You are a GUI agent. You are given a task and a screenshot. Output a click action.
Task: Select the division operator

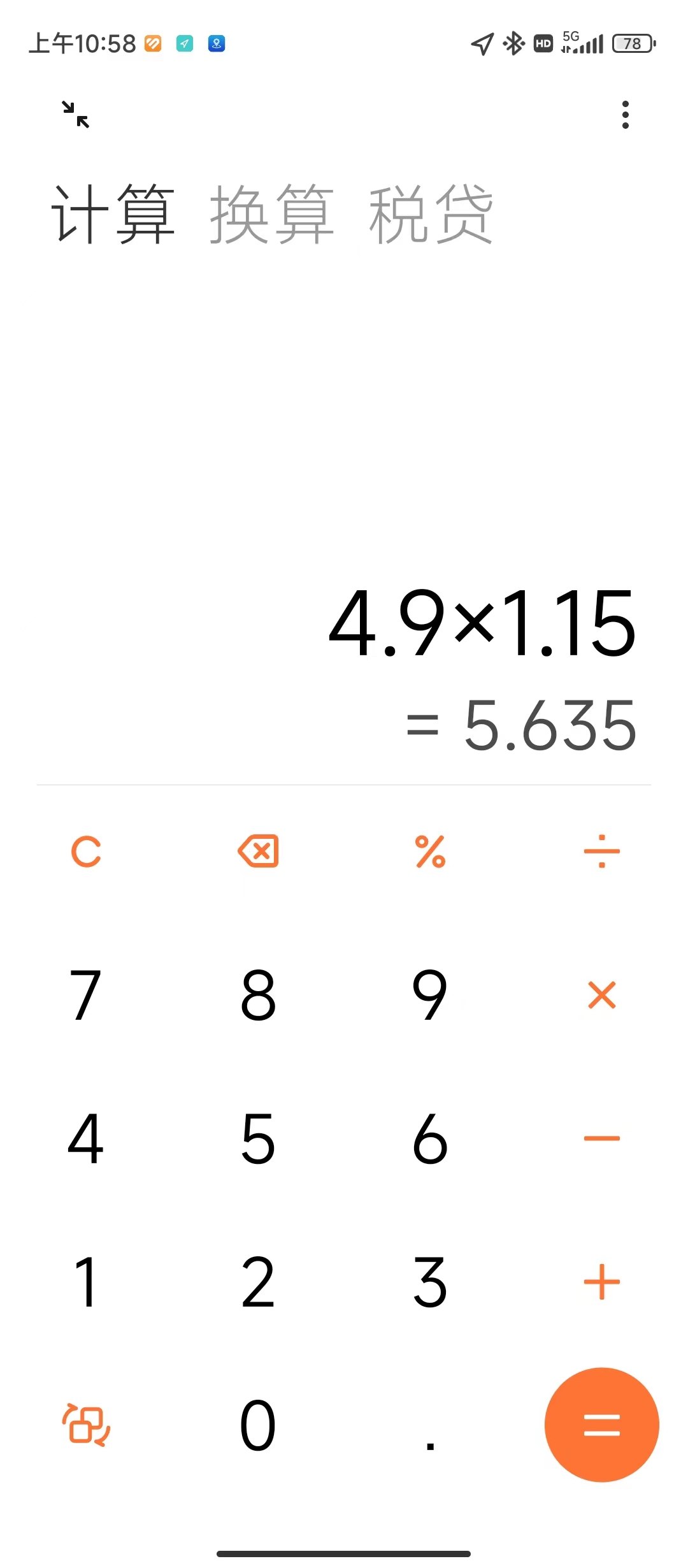[x=601, y=852]
